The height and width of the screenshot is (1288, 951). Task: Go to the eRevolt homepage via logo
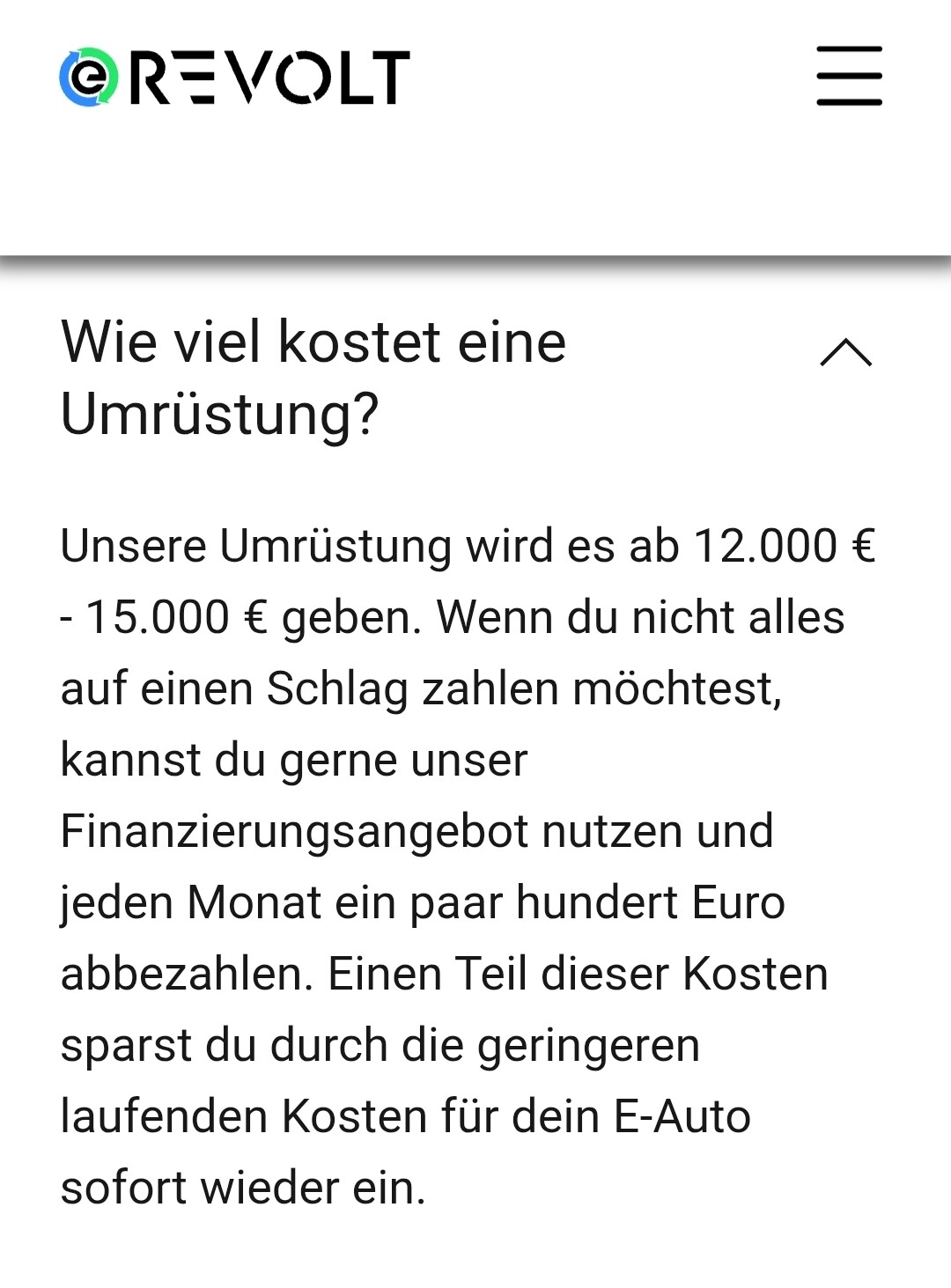click(234, 77)
